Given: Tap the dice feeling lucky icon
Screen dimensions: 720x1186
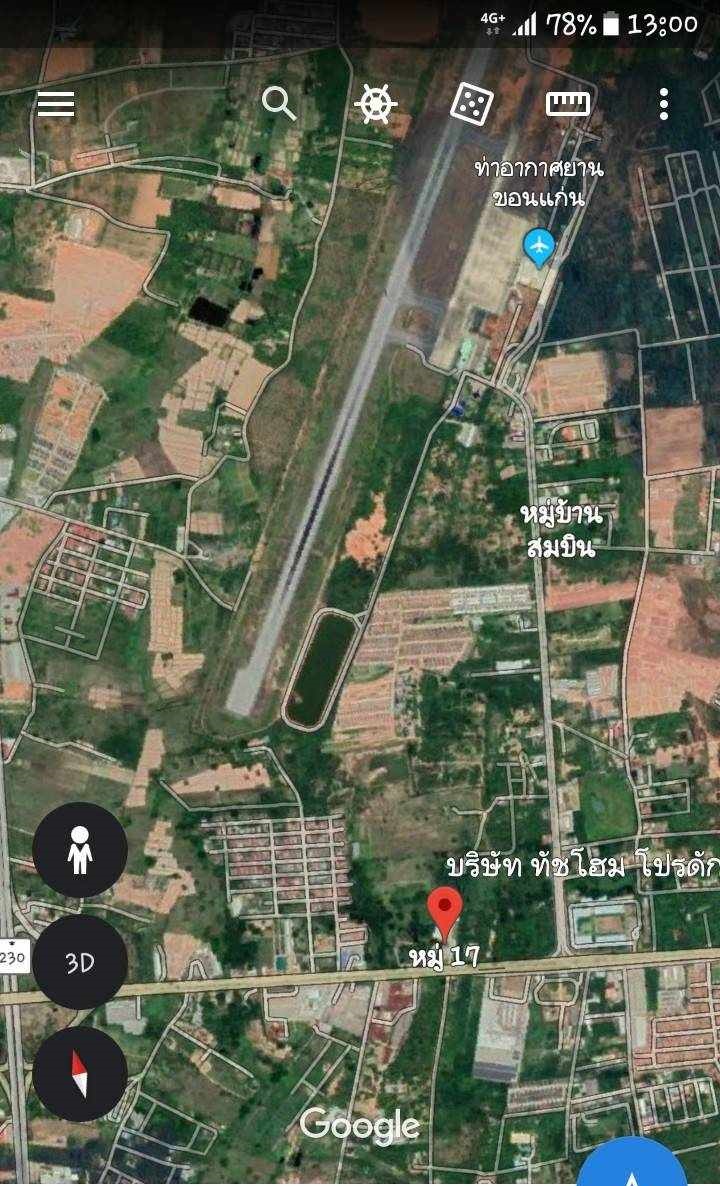Looking at the screenshot, I should (472, 104).
